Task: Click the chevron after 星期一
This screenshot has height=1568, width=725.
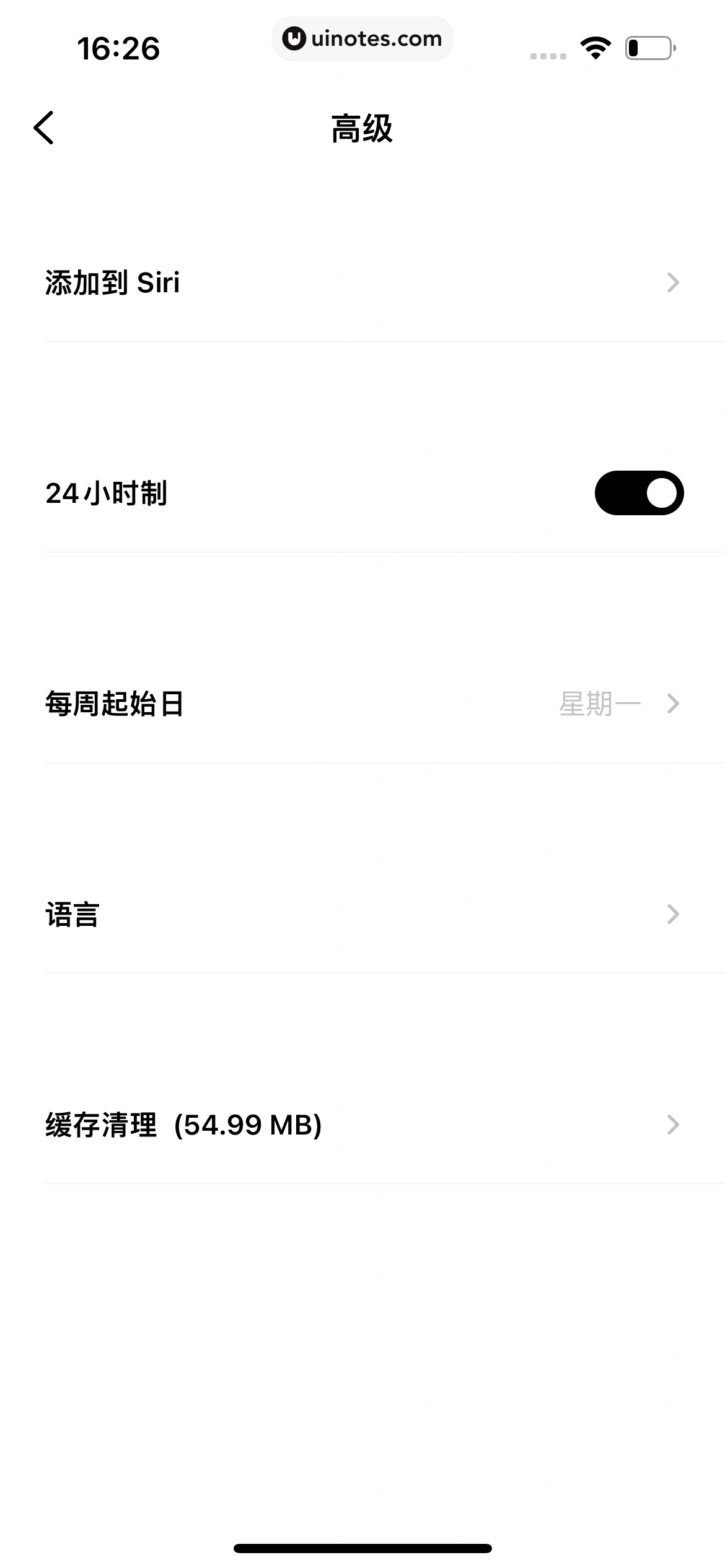Action: click(x=674, y=703)
